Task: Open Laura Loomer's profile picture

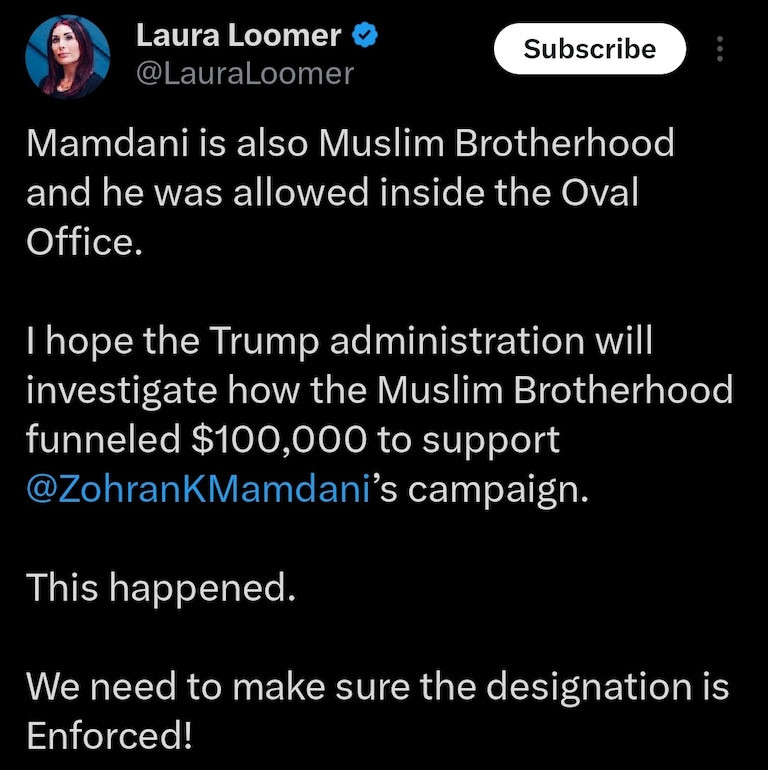Action: (x=69, y=57)
